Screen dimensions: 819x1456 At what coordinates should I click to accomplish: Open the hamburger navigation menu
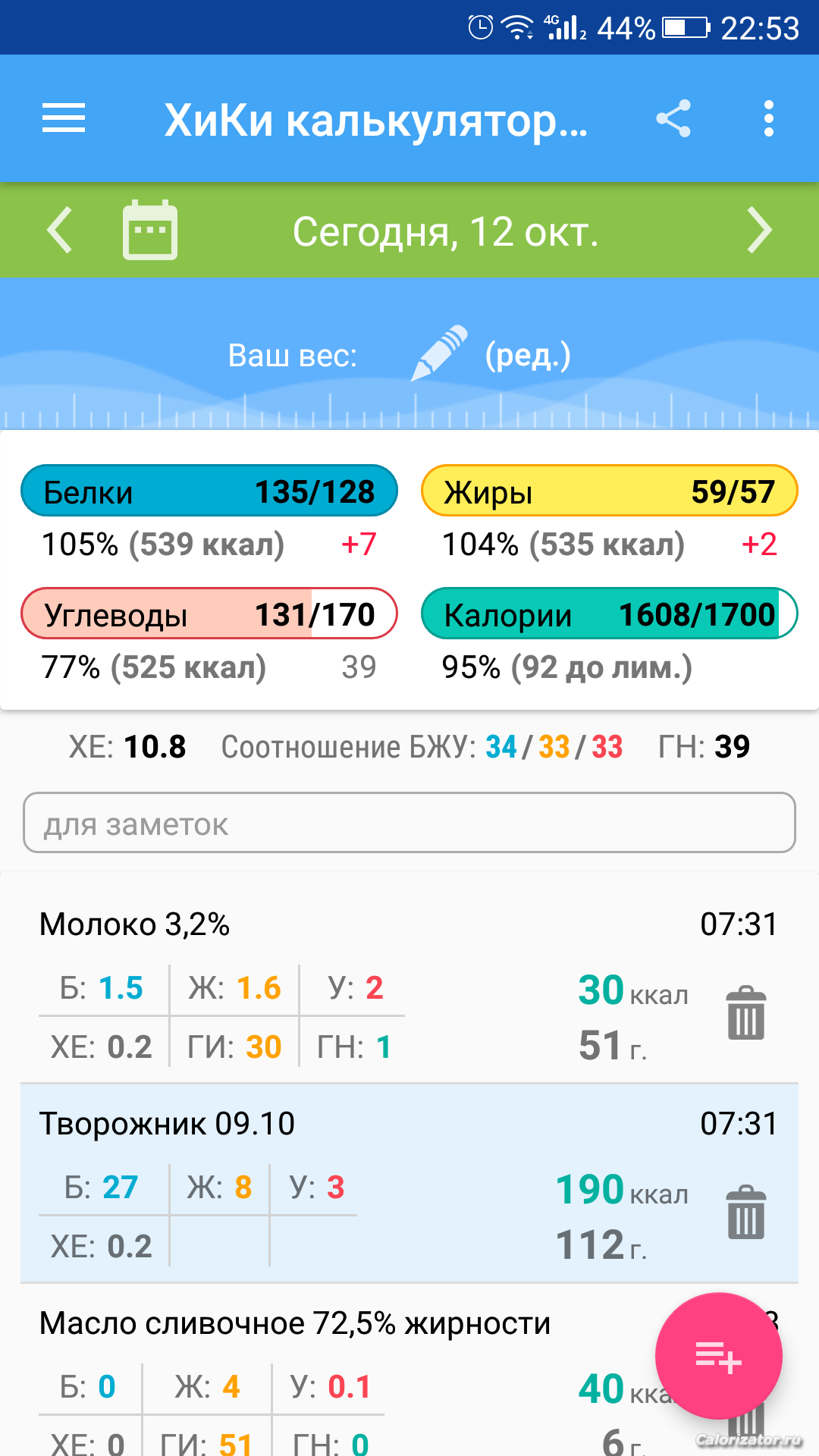pyautogui.click(x=64, y=118)
